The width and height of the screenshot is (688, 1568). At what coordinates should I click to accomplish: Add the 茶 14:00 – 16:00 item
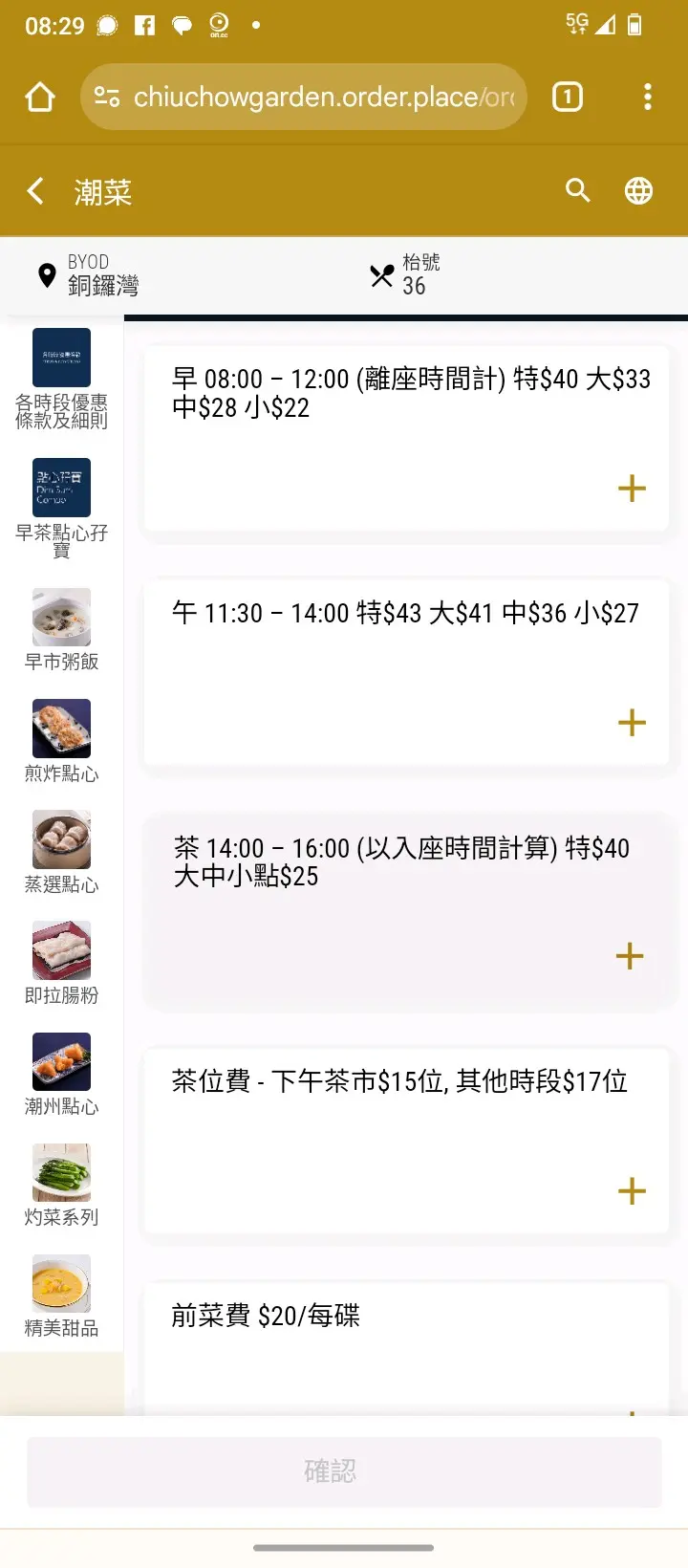[x=630, y=956]
